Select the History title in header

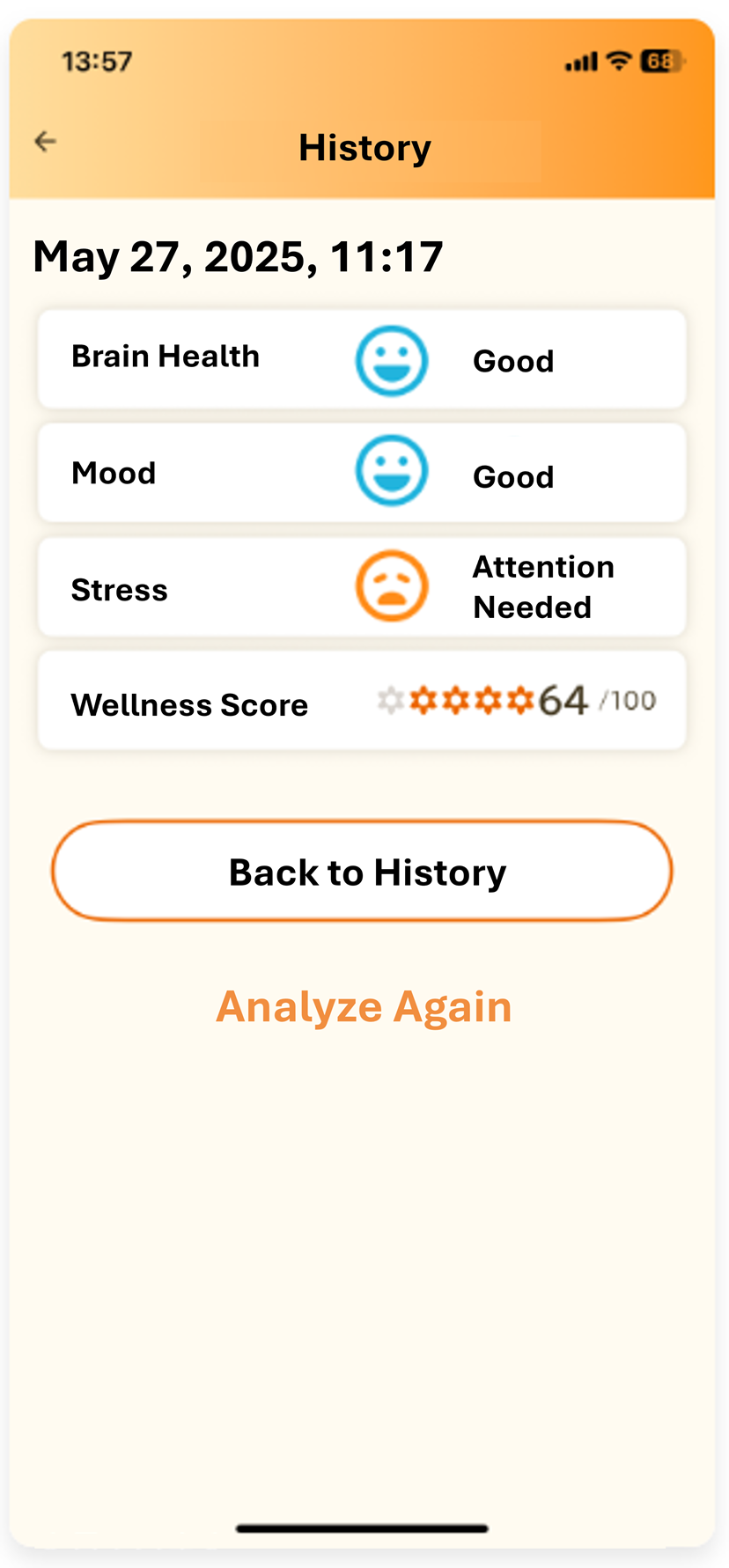pos(364,147)
